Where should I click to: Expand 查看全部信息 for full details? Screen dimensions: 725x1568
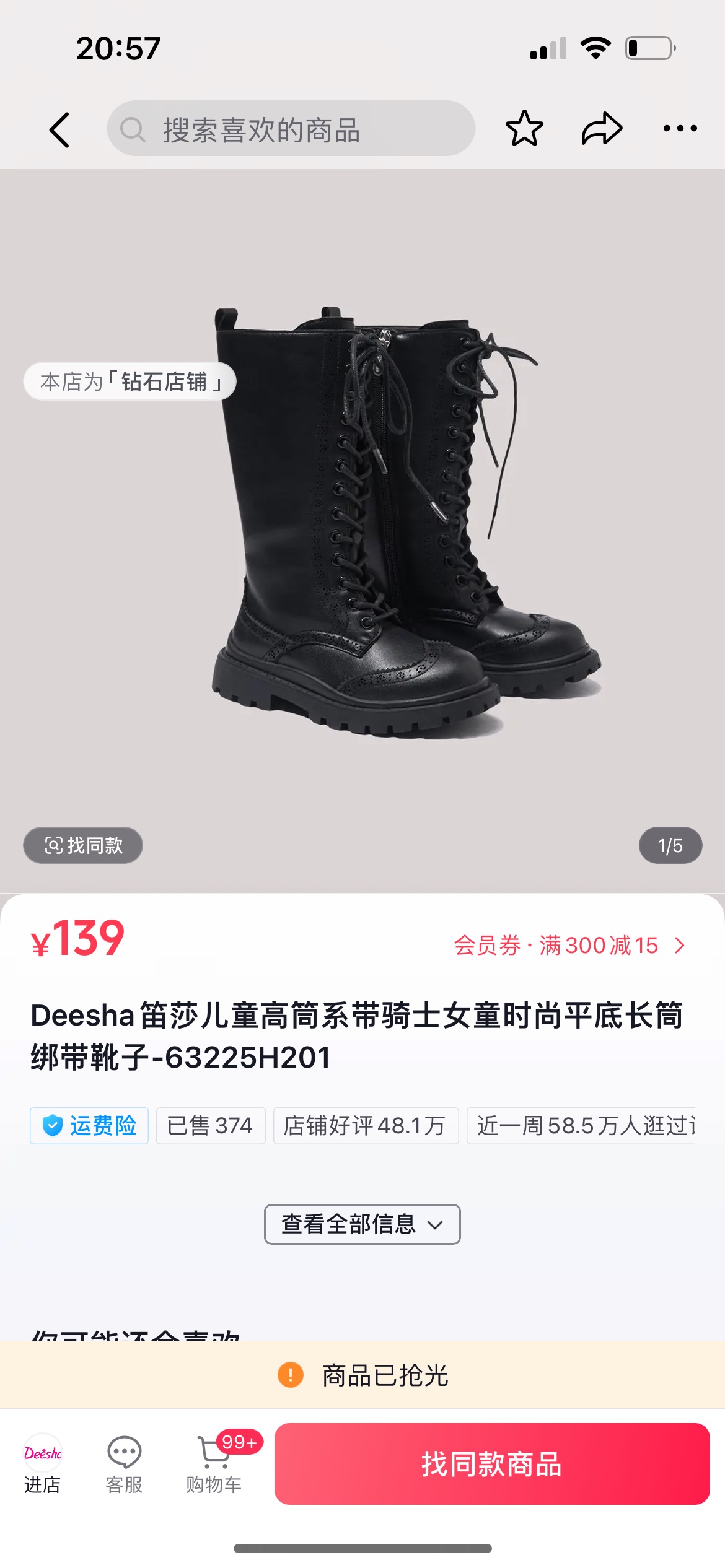(x=362, y=1224)
